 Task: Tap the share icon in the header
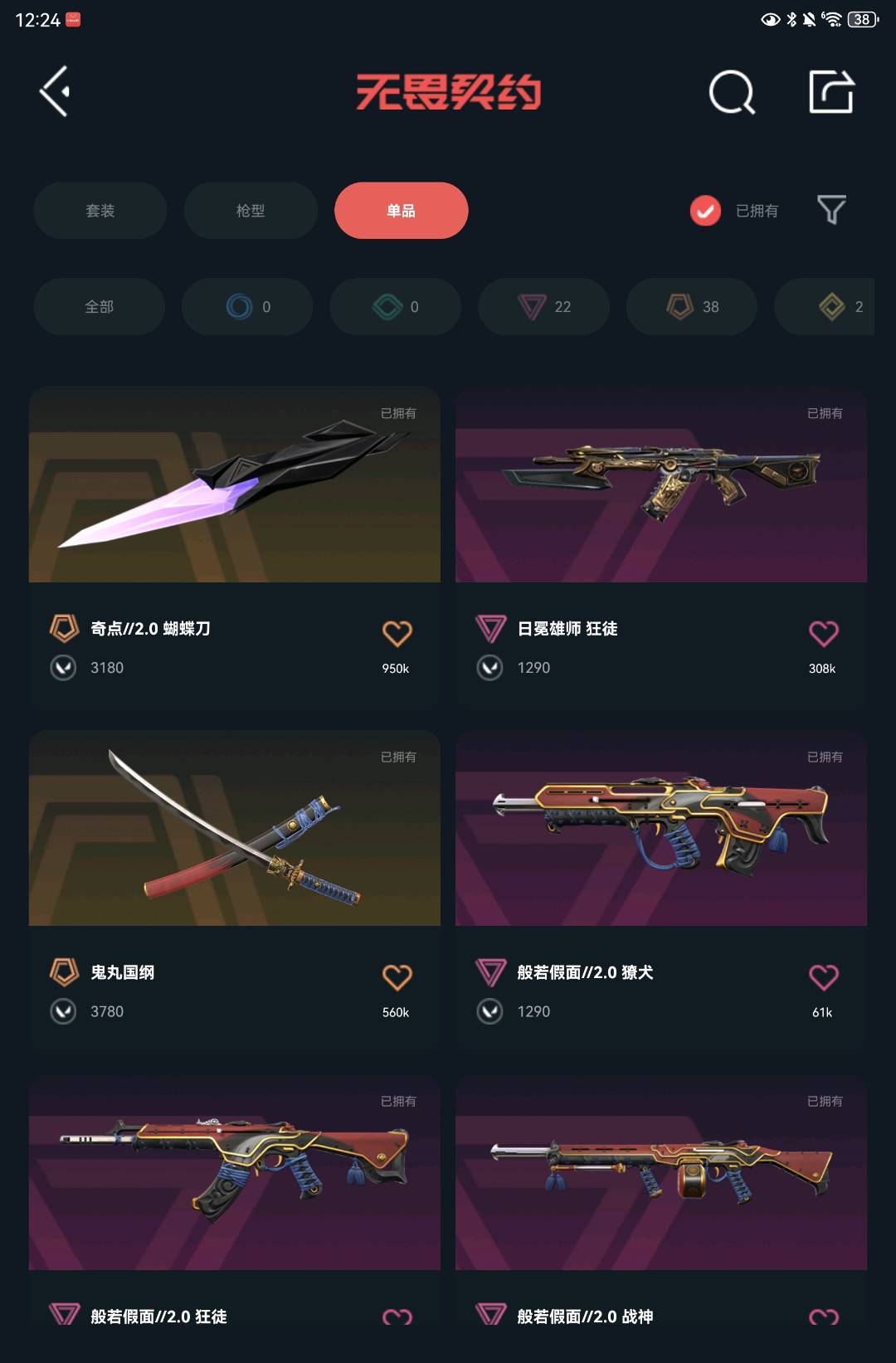click(x=831, y=92)
